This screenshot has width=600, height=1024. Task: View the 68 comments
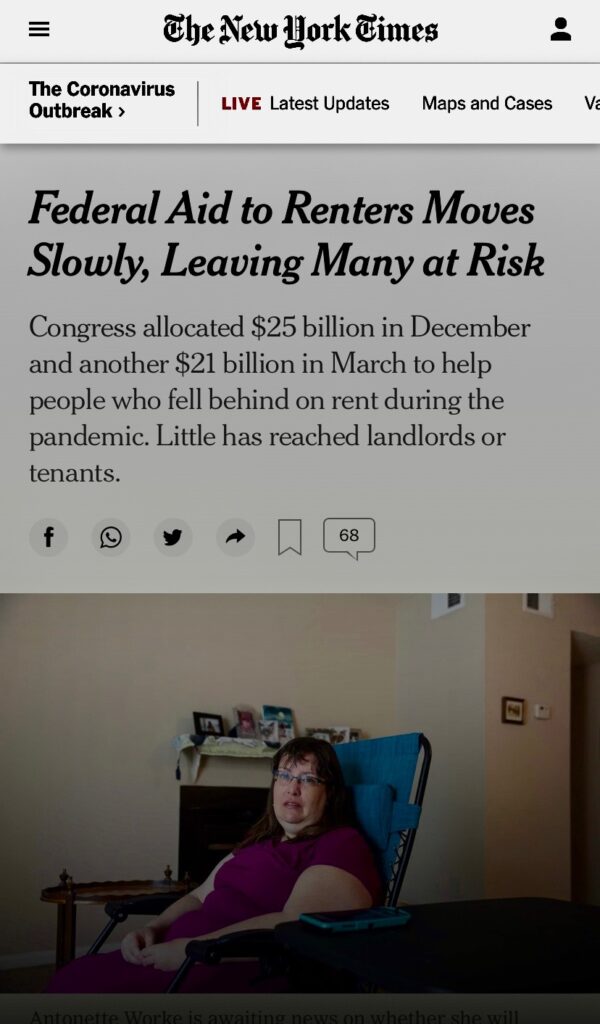pos(349,536)
